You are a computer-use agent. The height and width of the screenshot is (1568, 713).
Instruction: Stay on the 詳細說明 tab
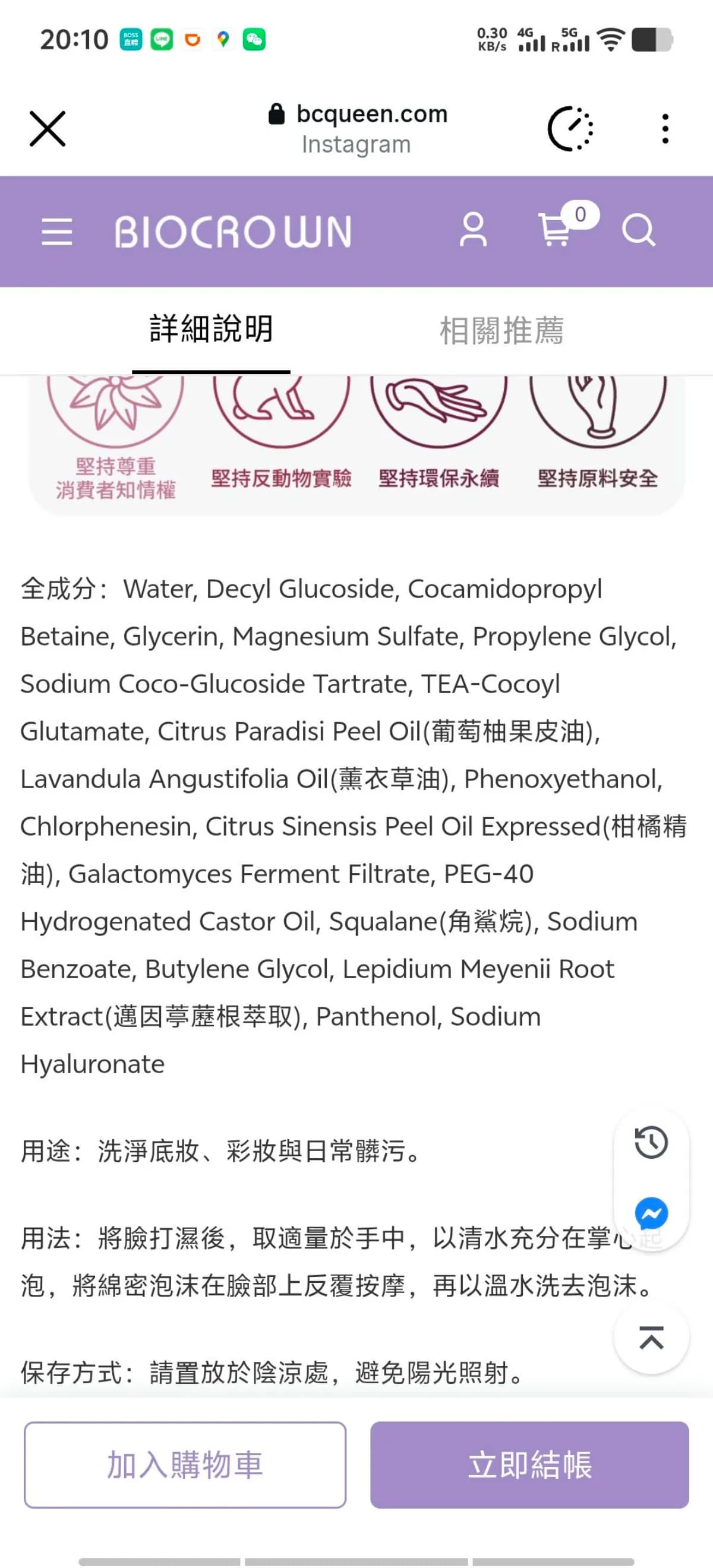212,328
